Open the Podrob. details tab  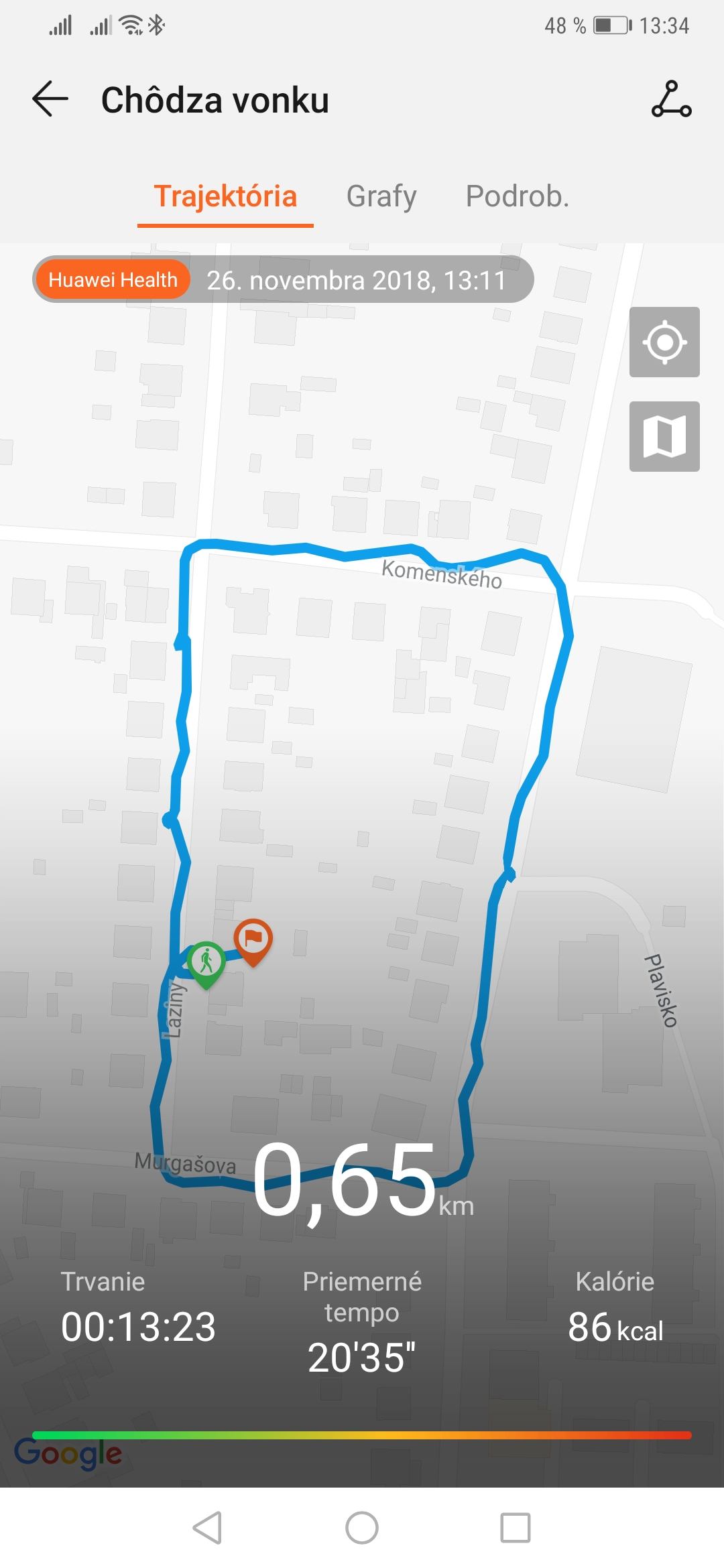pyautogui.click(x=517, y=196)
